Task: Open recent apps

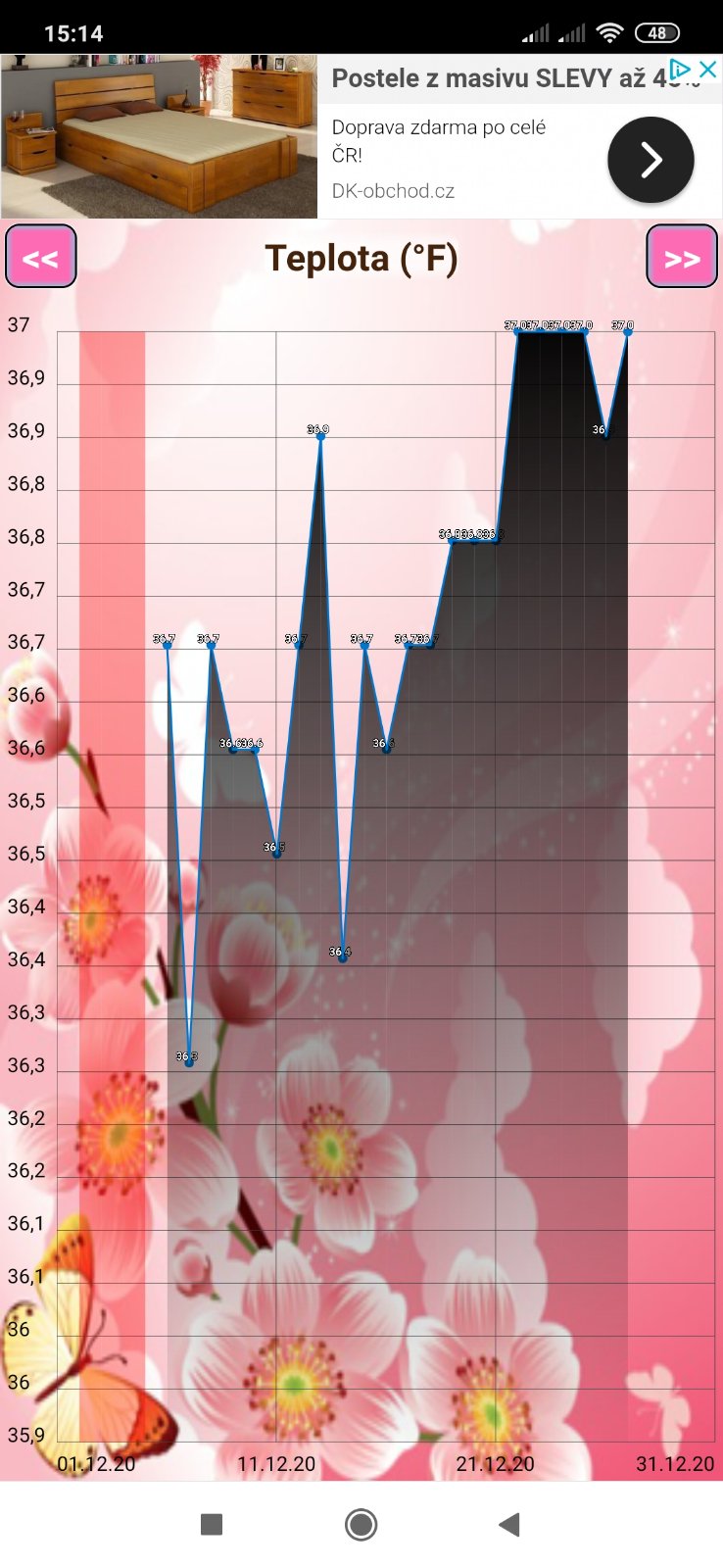Action: [x=212, y=1524]
